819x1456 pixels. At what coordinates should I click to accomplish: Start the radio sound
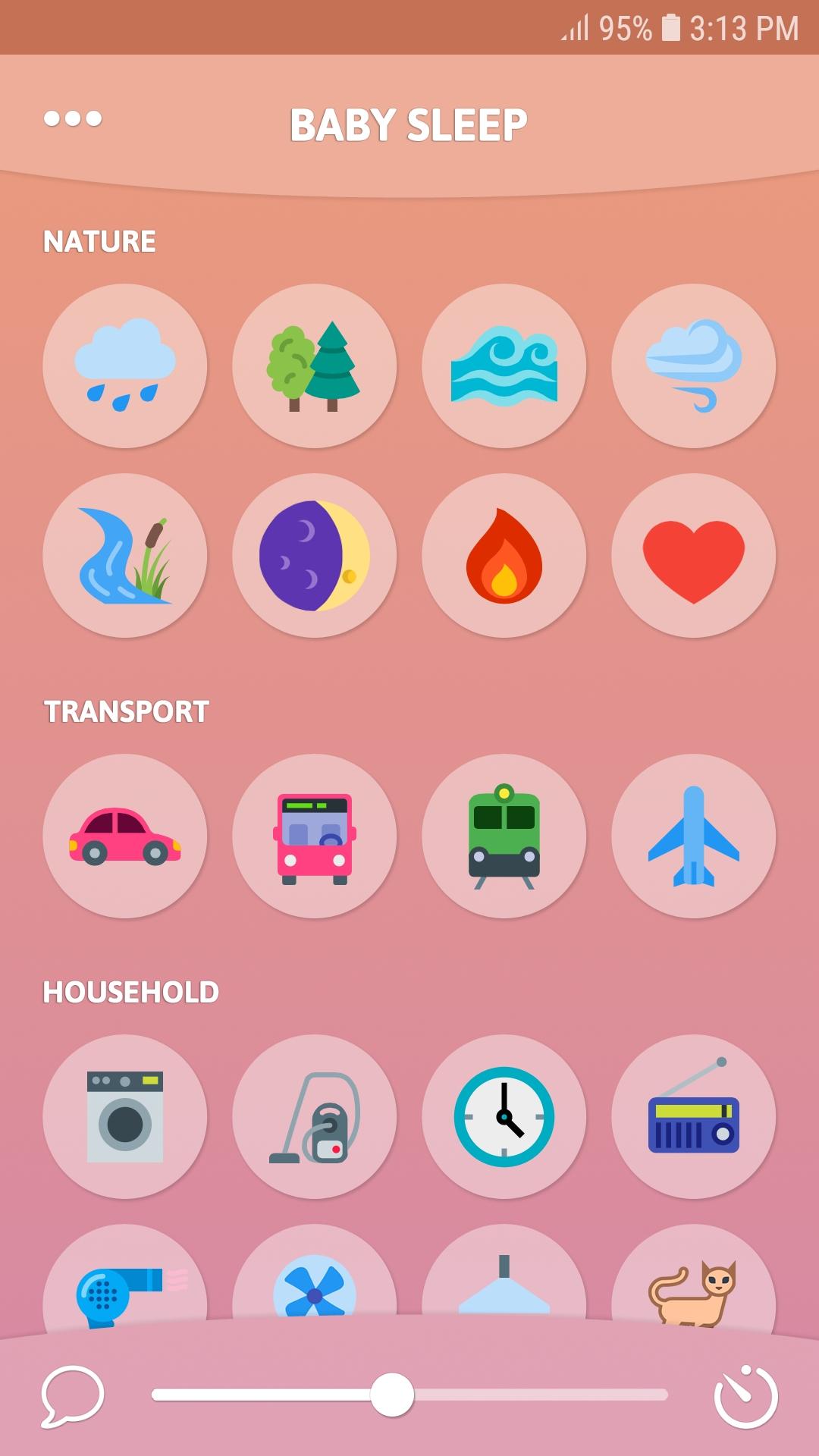[694, 1116]
